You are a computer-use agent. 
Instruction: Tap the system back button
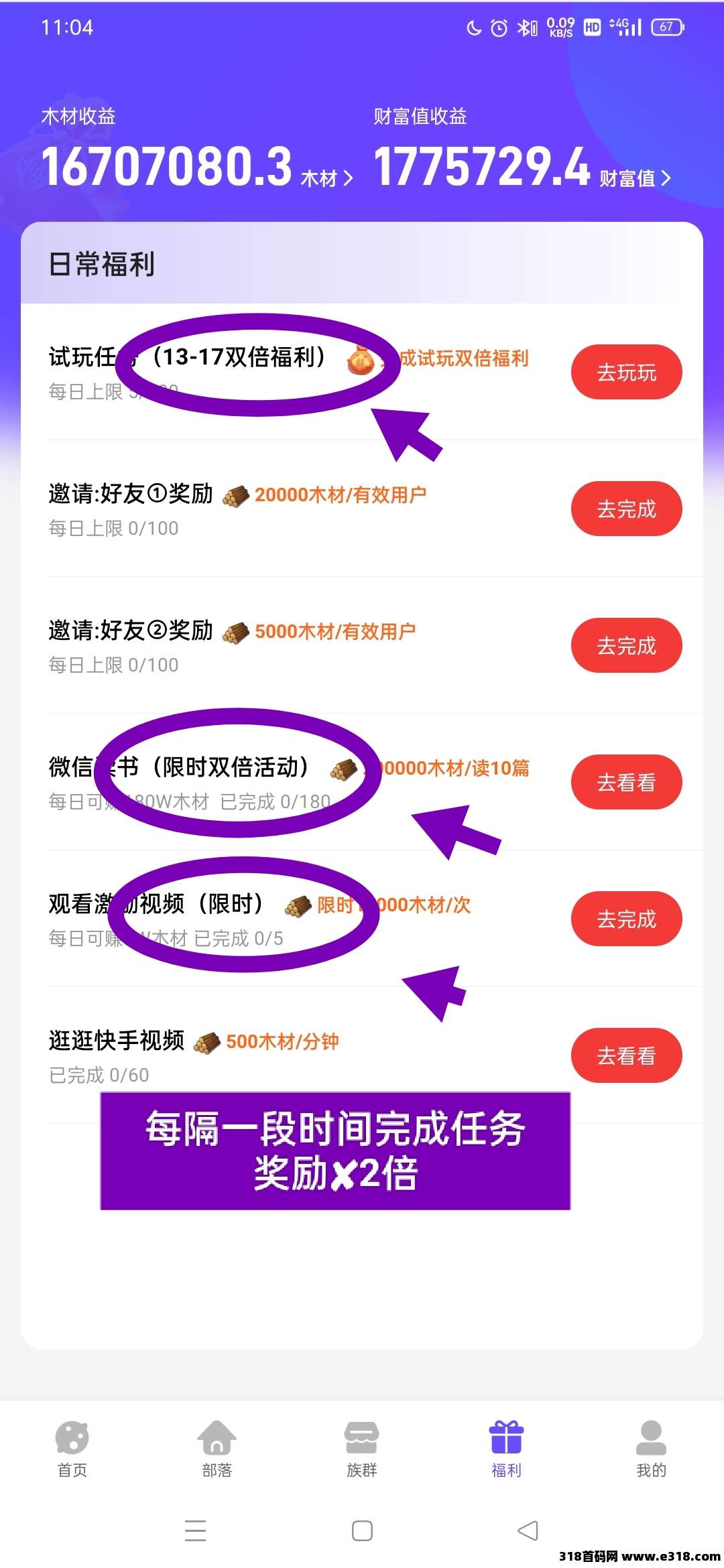[x=528, y=1530]
